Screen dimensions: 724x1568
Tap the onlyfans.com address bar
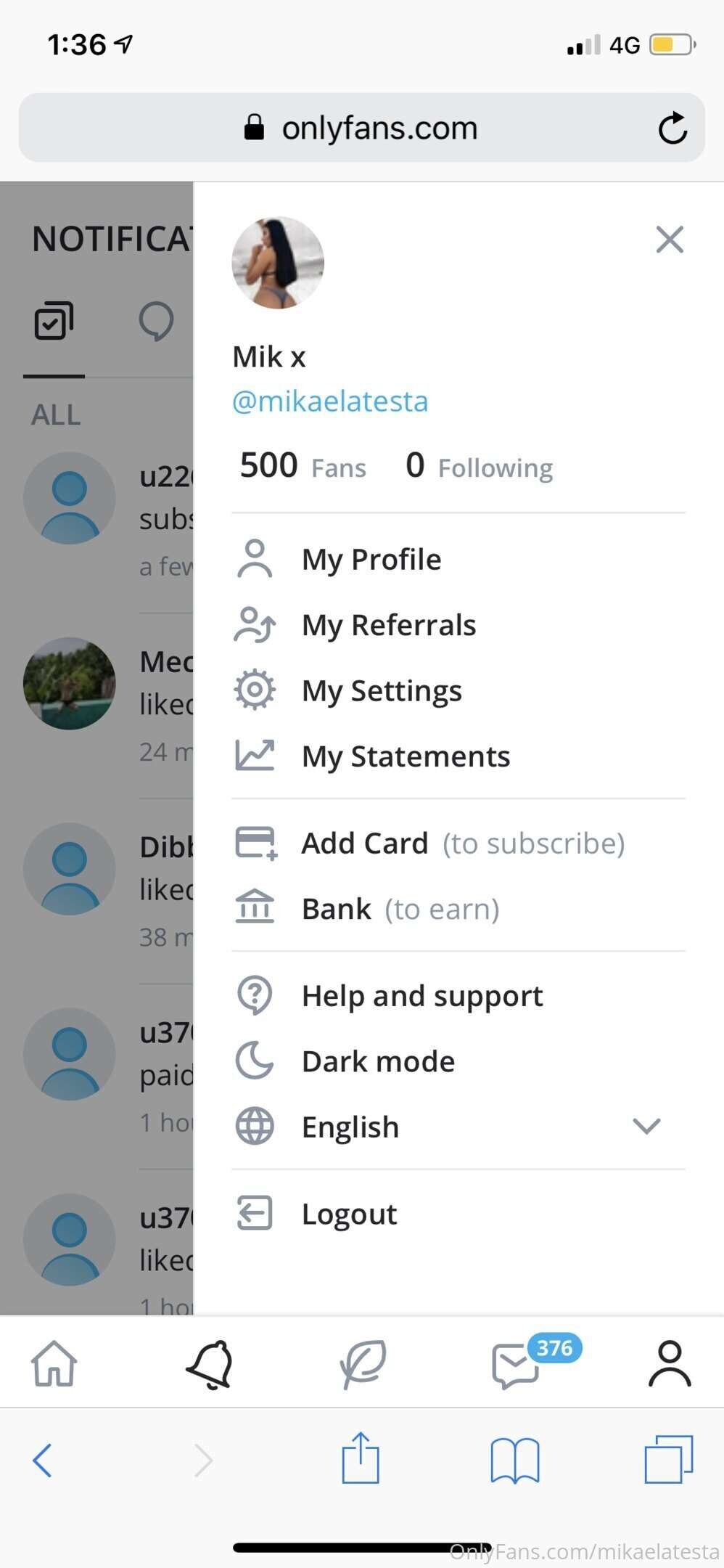361,128
